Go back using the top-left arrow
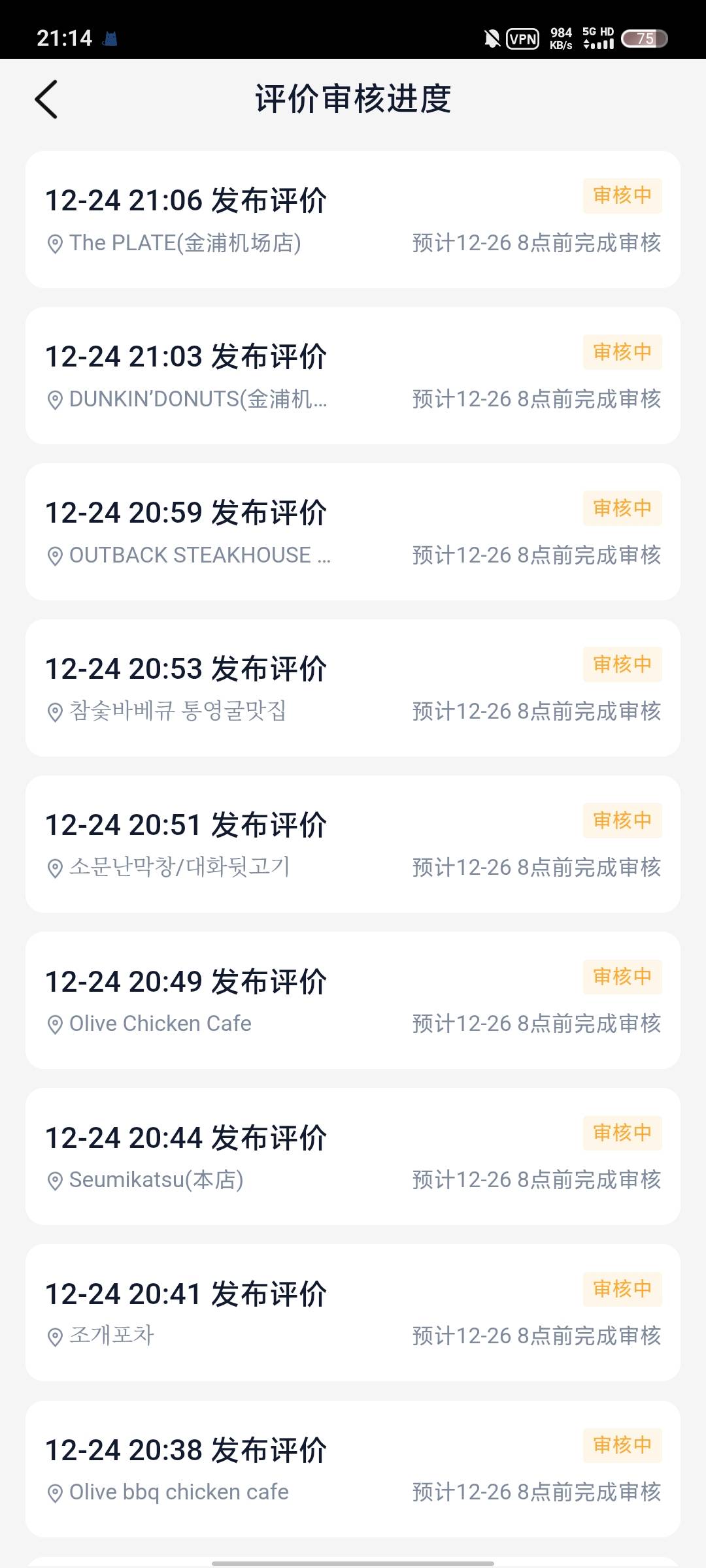The width and height of the screenshot is (706, 1568). point(46,99)
